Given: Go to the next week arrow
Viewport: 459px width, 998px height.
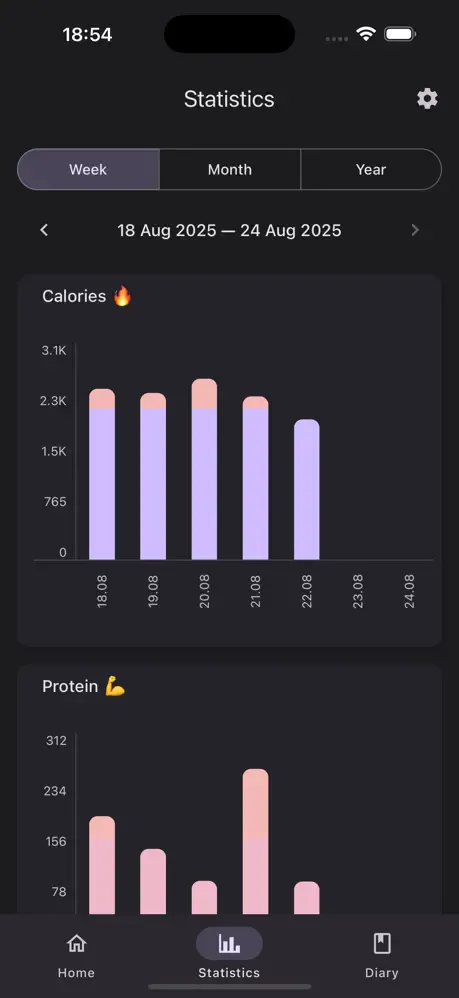Looking at the screenshot, I should (415, 230).
